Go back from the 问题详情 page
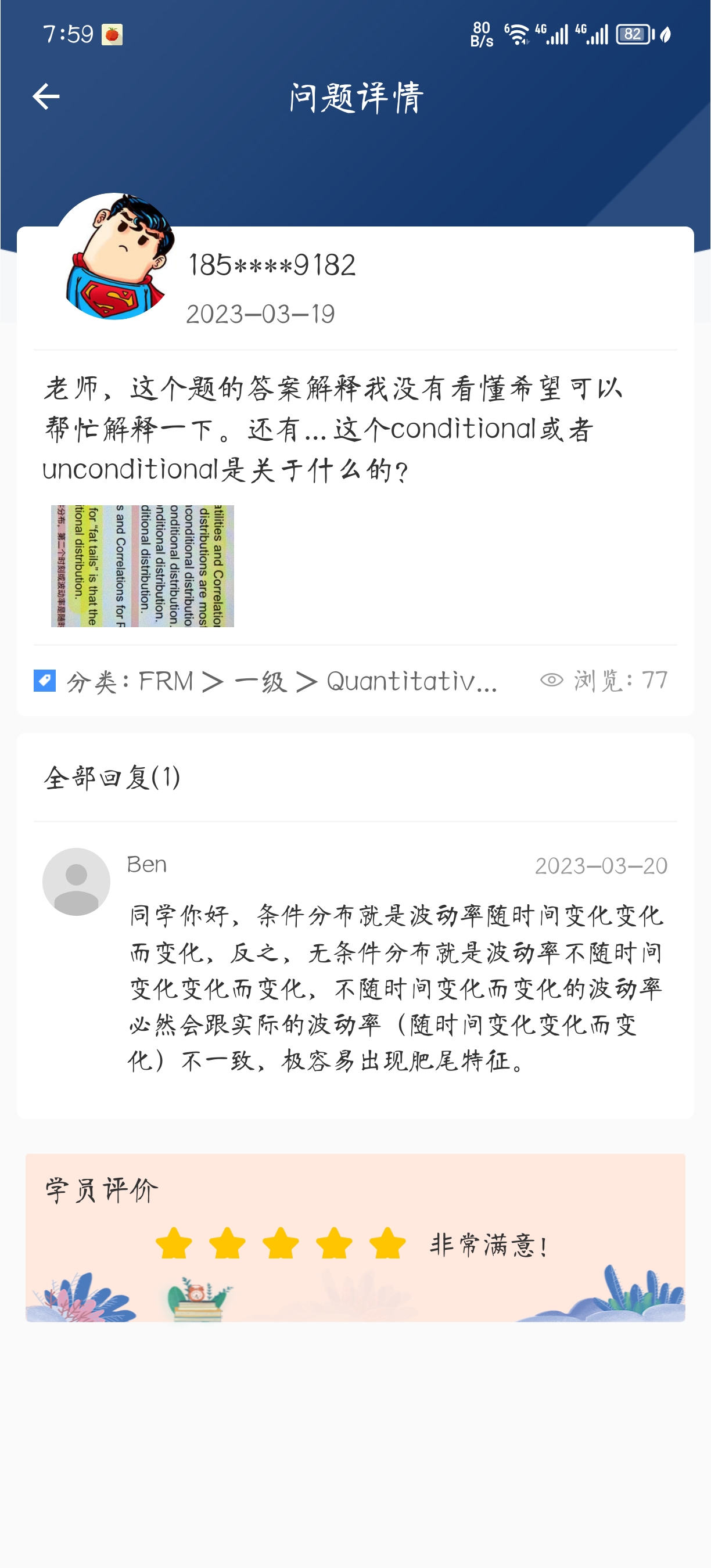Image resolution: width=711 pixels, height=1568 pixels. coord(46,96)
